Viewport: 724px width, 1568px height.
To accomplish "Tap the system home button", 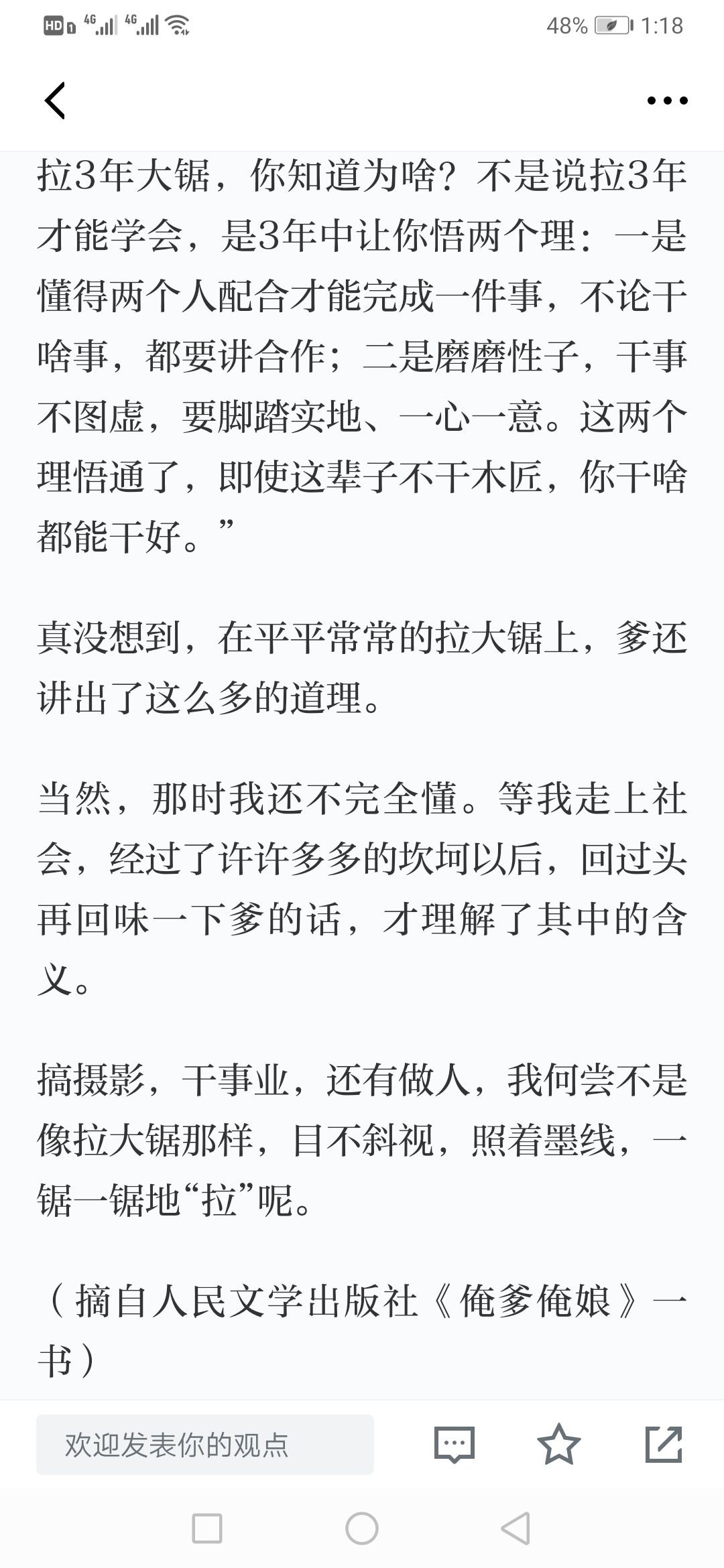I will click(362, 1528).
